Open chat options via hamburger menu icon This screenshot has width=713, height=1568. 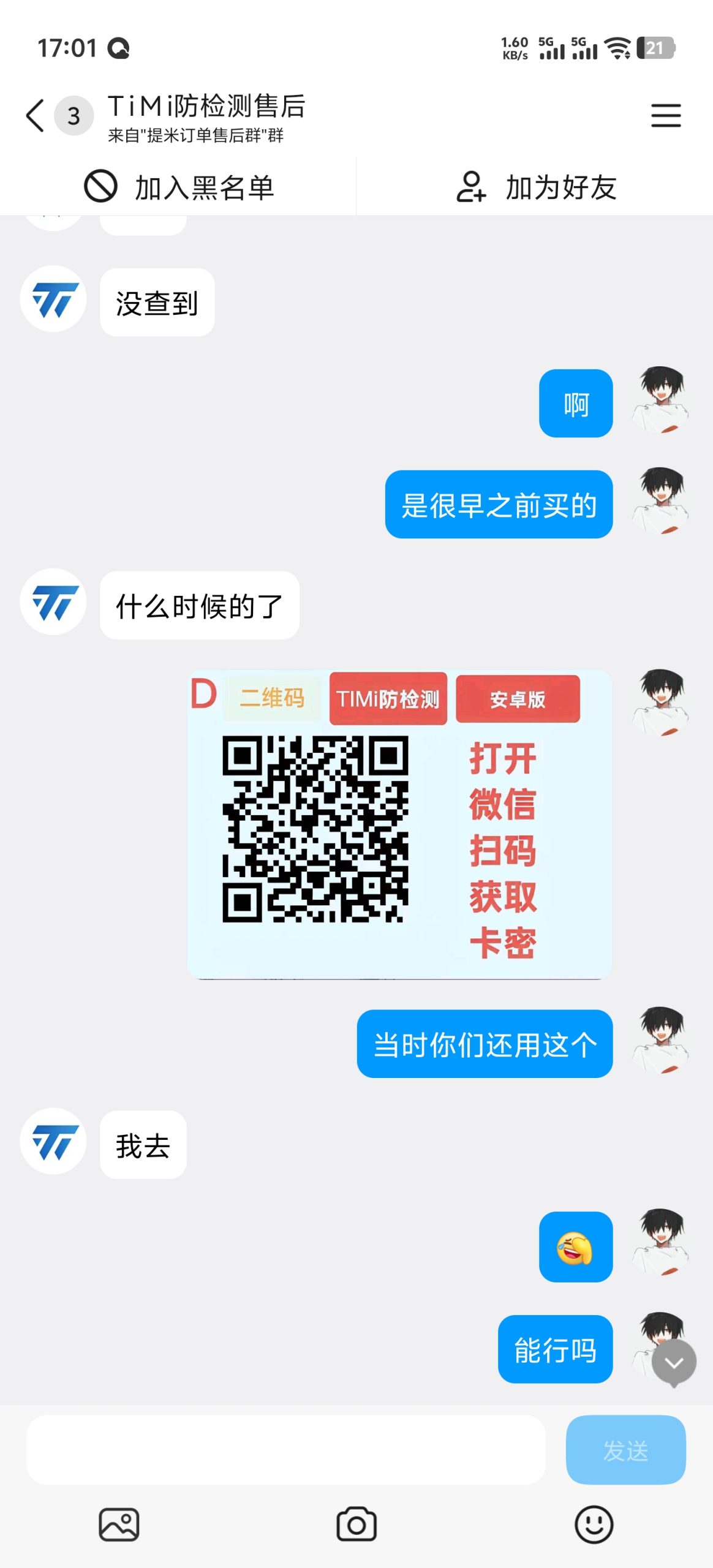(x=665, y=115)
